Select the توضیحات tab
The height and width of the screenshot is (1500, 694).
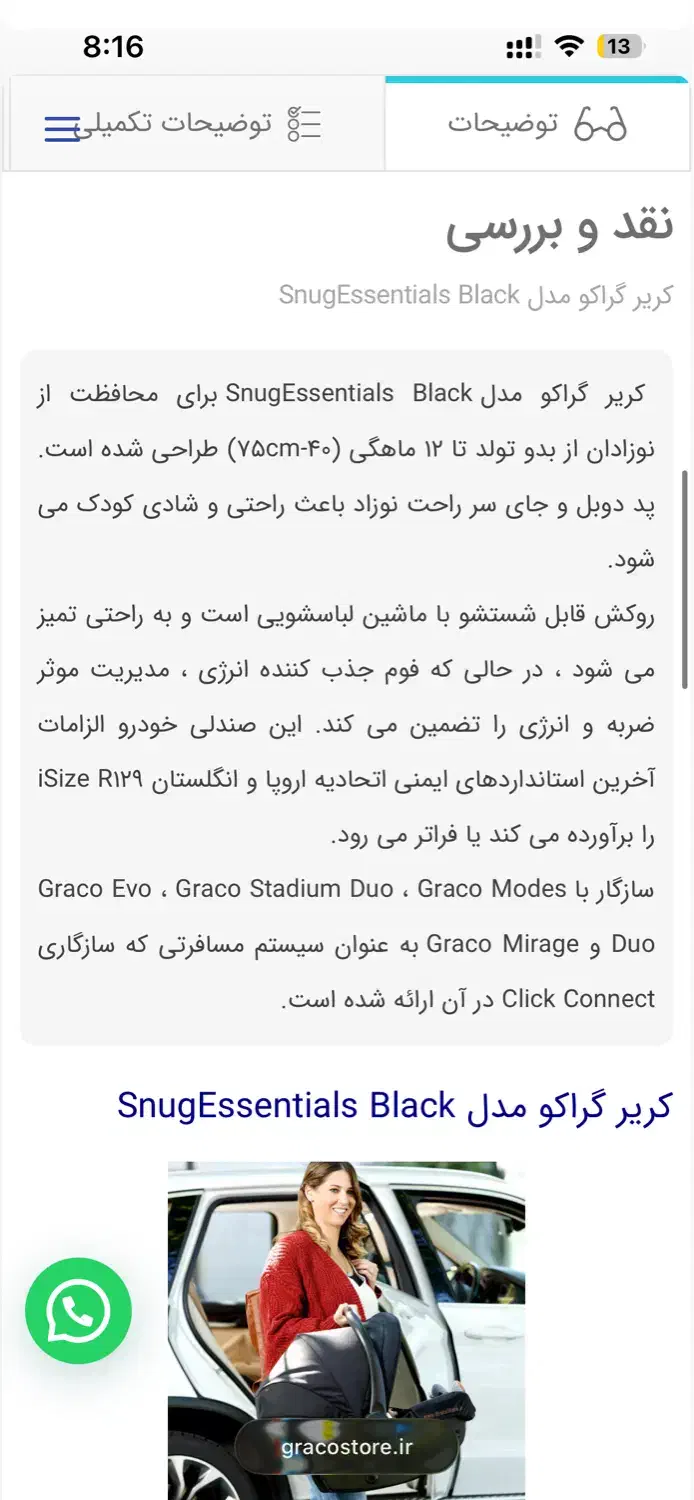tap(537, 125)
